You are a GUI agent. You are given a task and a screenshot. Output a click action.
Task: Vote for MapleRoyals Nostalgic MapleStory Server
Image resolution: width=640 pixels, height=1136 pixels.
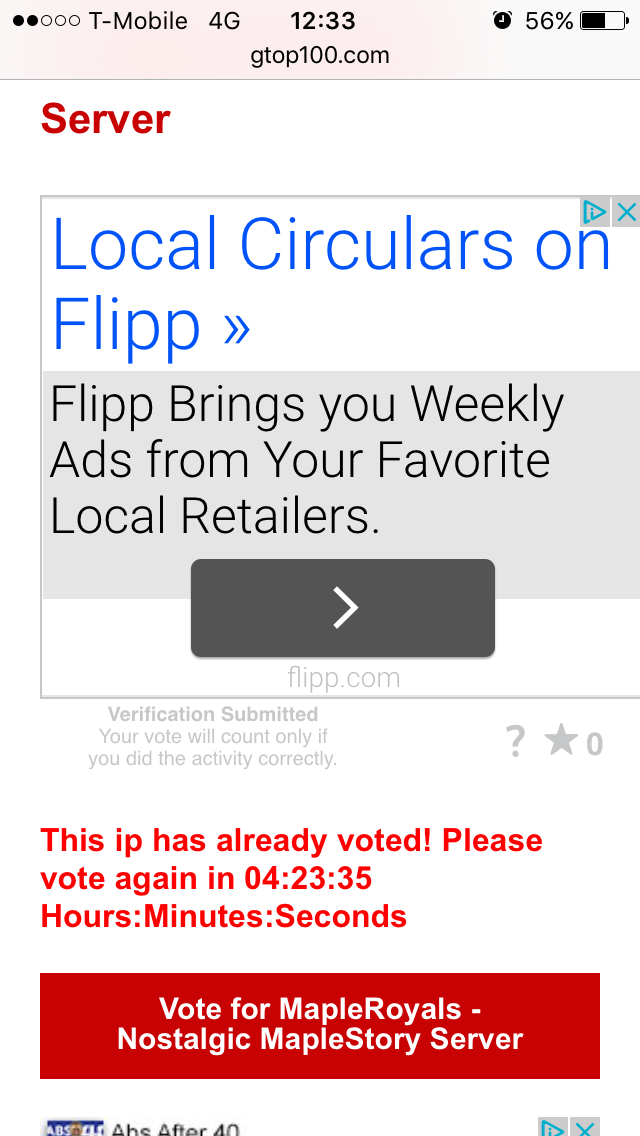tap(320, 1025)
